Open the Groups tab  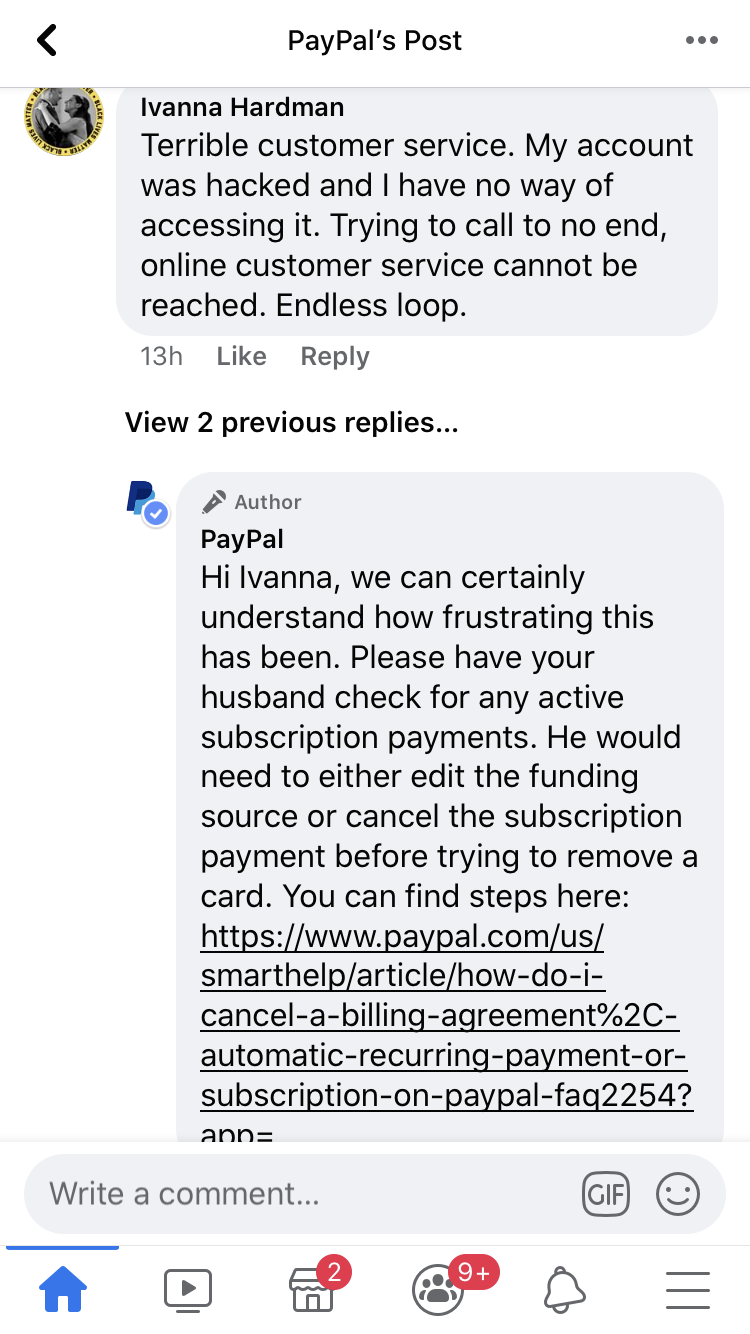coord(438,1288)
